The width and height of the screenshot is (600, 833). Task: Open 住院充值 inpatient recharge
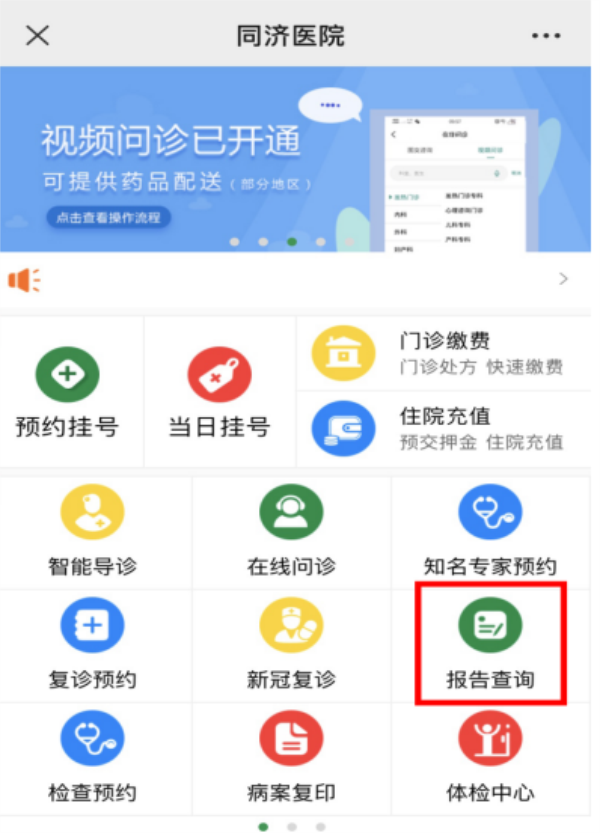pyautogui.click(x=445, y=428)
